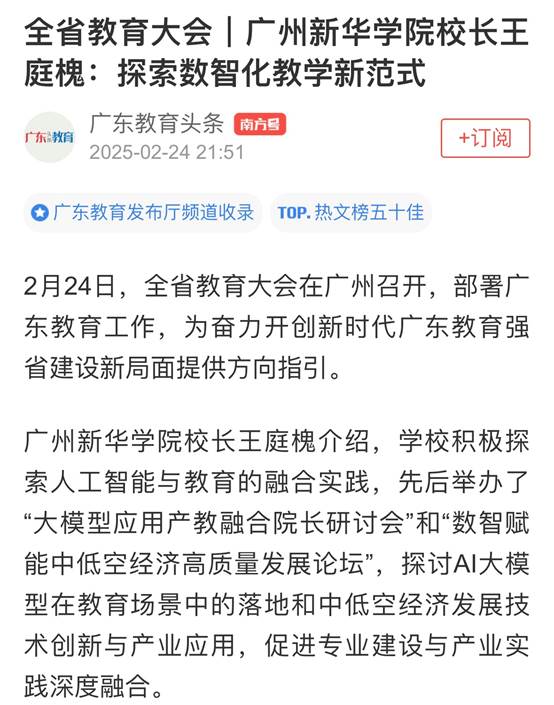Open 广东教育头条 publisher profile
Image resolution: width=554 pixels, height=705 pixels.
click(156, 123)
